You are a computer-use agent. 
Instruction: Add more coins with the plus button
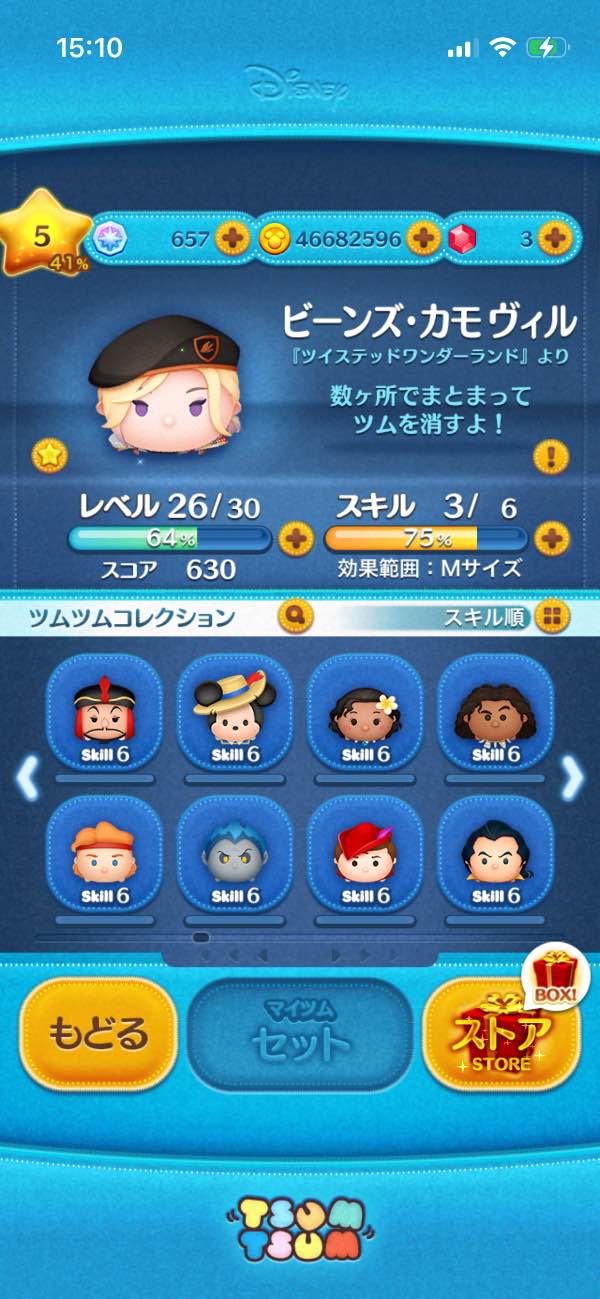tap(424, 238)
